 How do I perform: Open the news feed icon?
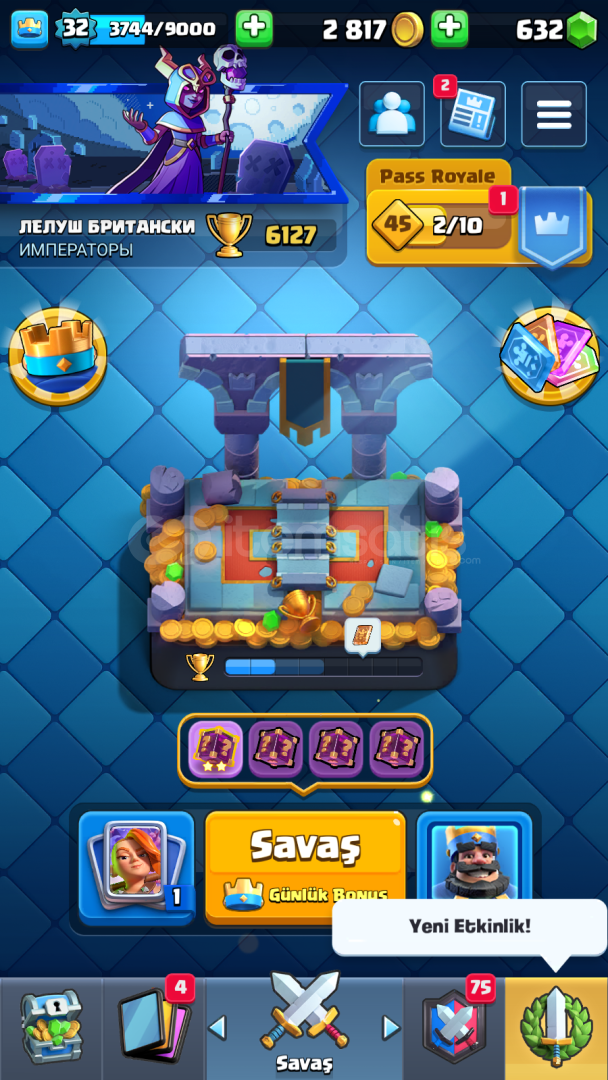coord(472,114)
